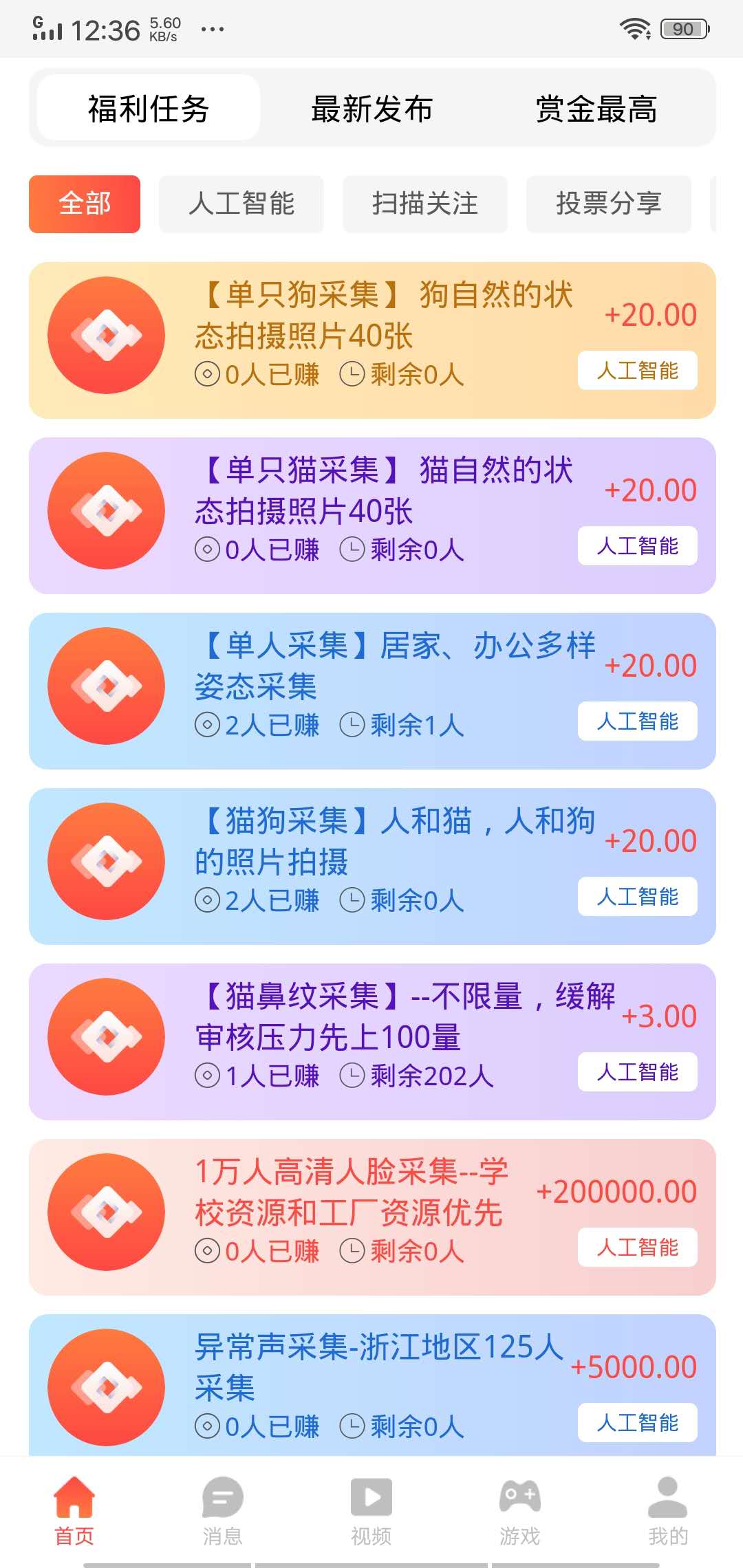Enable the 扫描关注 filter
The image size is (743, 1568).
tap(424, 204)
